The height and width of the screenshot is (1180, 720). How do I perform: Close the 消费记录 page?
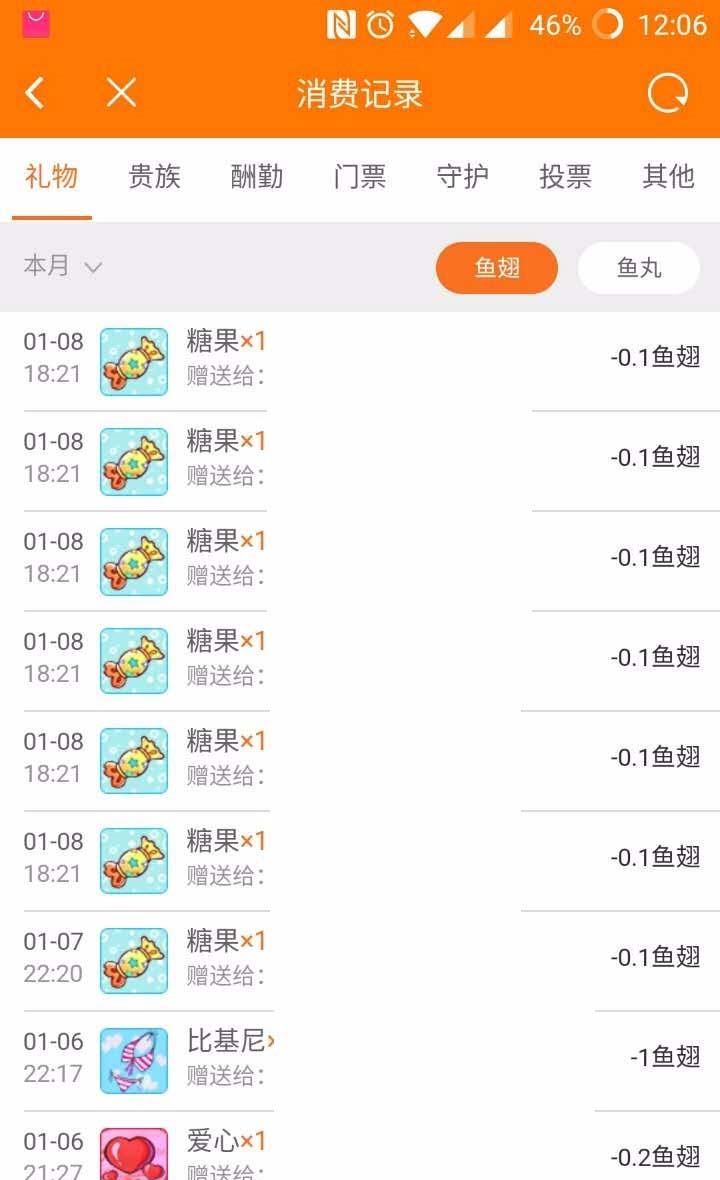click(x=121, y=94)
